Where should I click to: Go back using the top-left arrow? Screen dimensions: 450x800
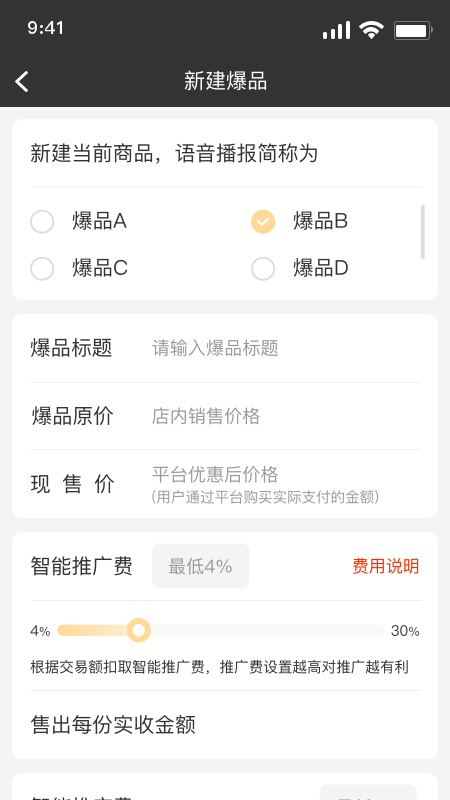(x=21, y=82)
